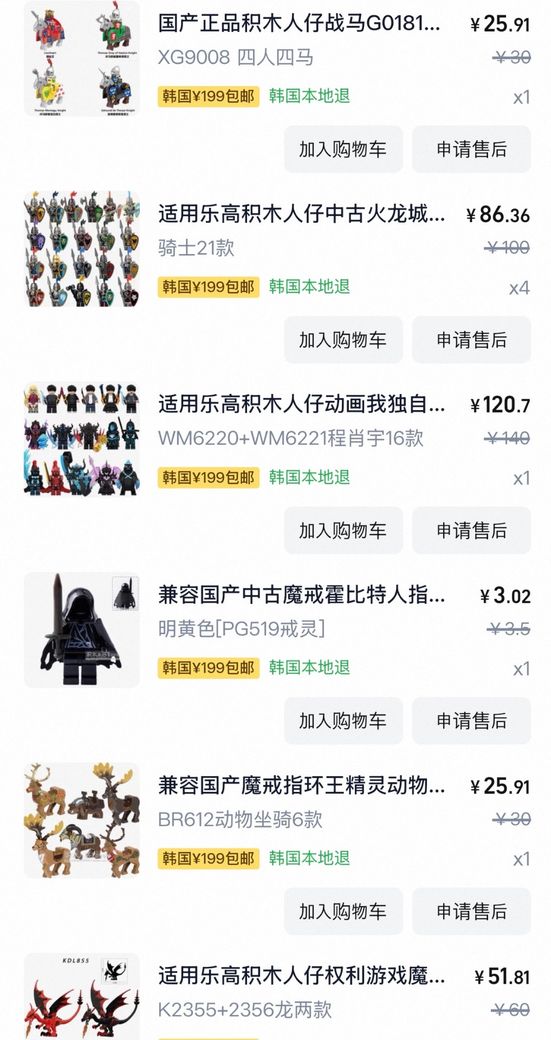Open the BR612 animal mounts product image

[x=82, y=820]
